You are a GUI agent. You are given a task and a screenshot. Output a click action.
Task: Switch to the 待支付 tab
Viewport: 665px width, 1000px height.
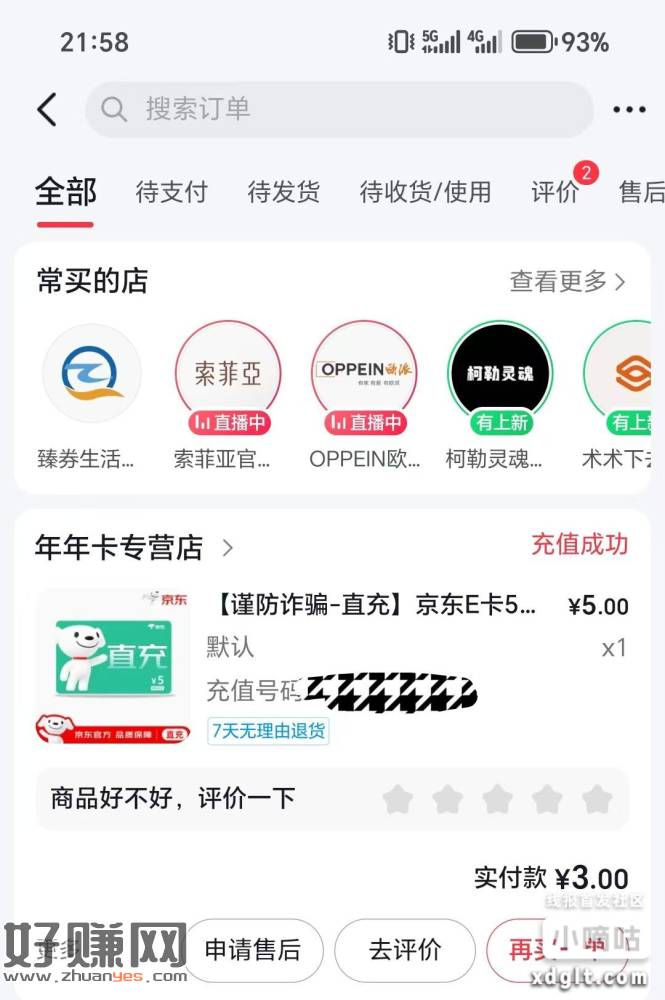point(171,191)
